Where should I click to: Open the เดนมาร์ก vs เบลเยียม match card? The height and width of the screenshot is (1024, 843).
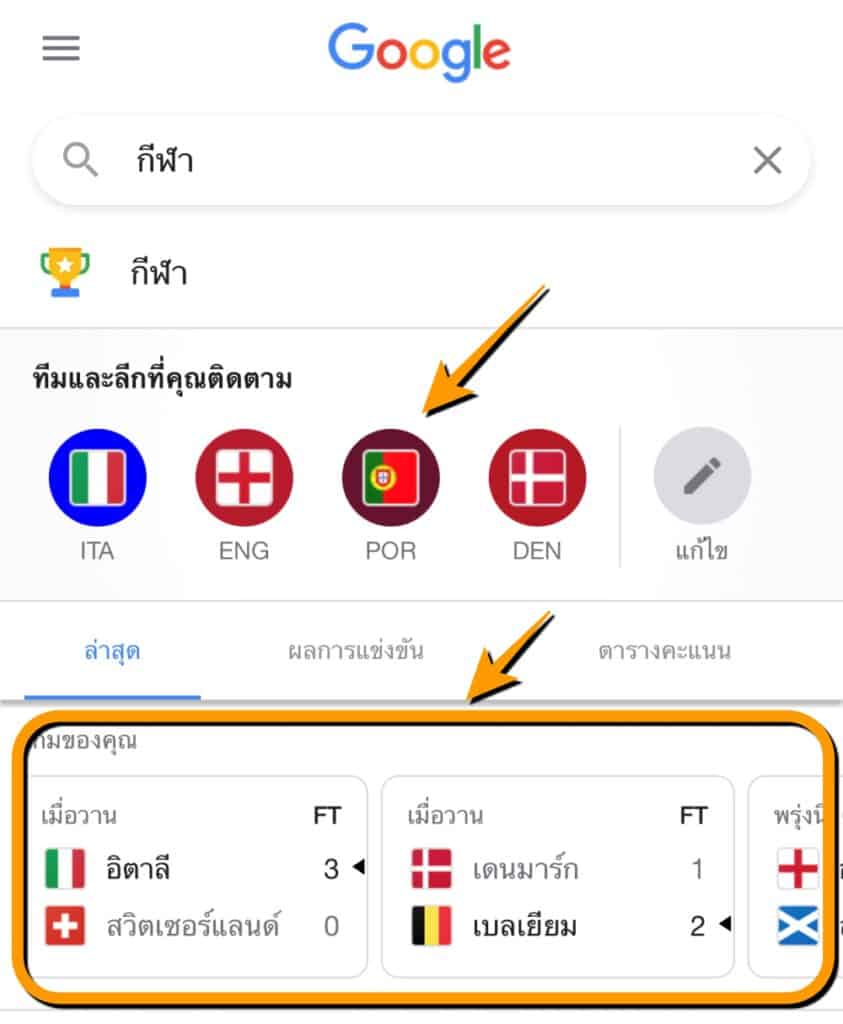click(557, 875)
